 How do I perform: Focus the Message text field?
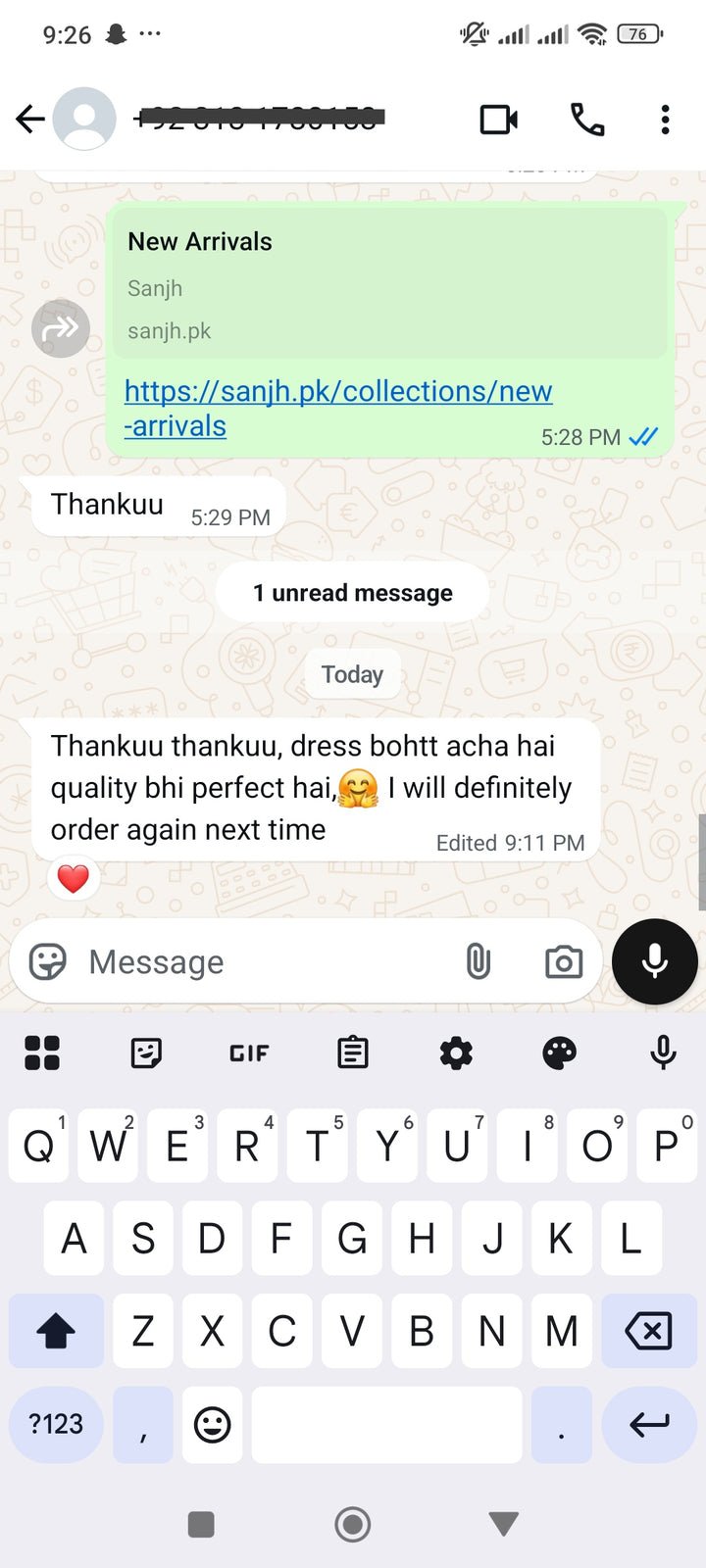click(x=265, y=961)
